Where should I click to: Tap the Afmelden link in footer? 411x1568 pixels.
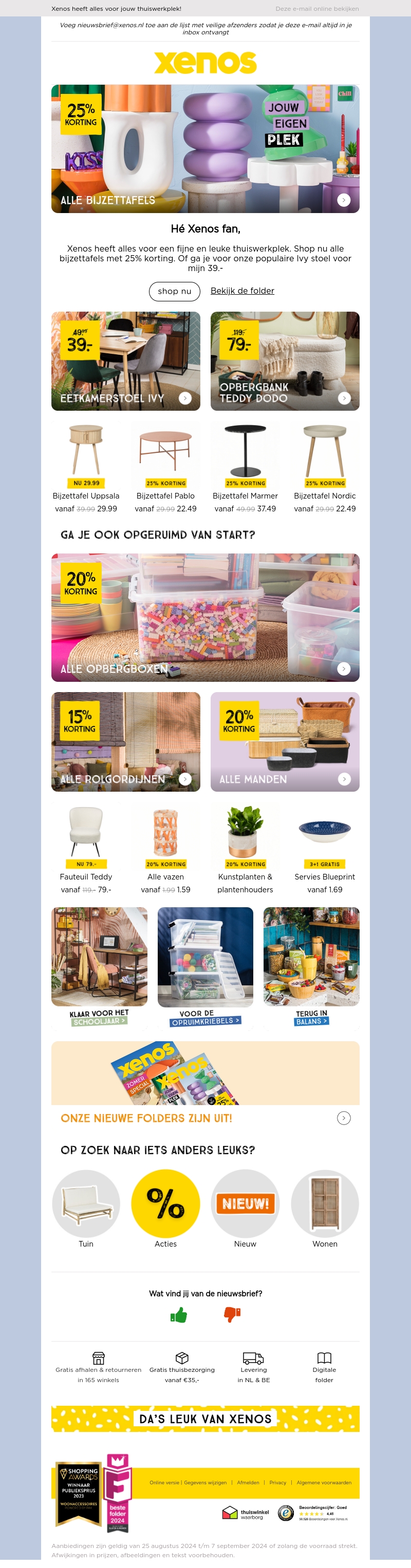(248, 1482)
